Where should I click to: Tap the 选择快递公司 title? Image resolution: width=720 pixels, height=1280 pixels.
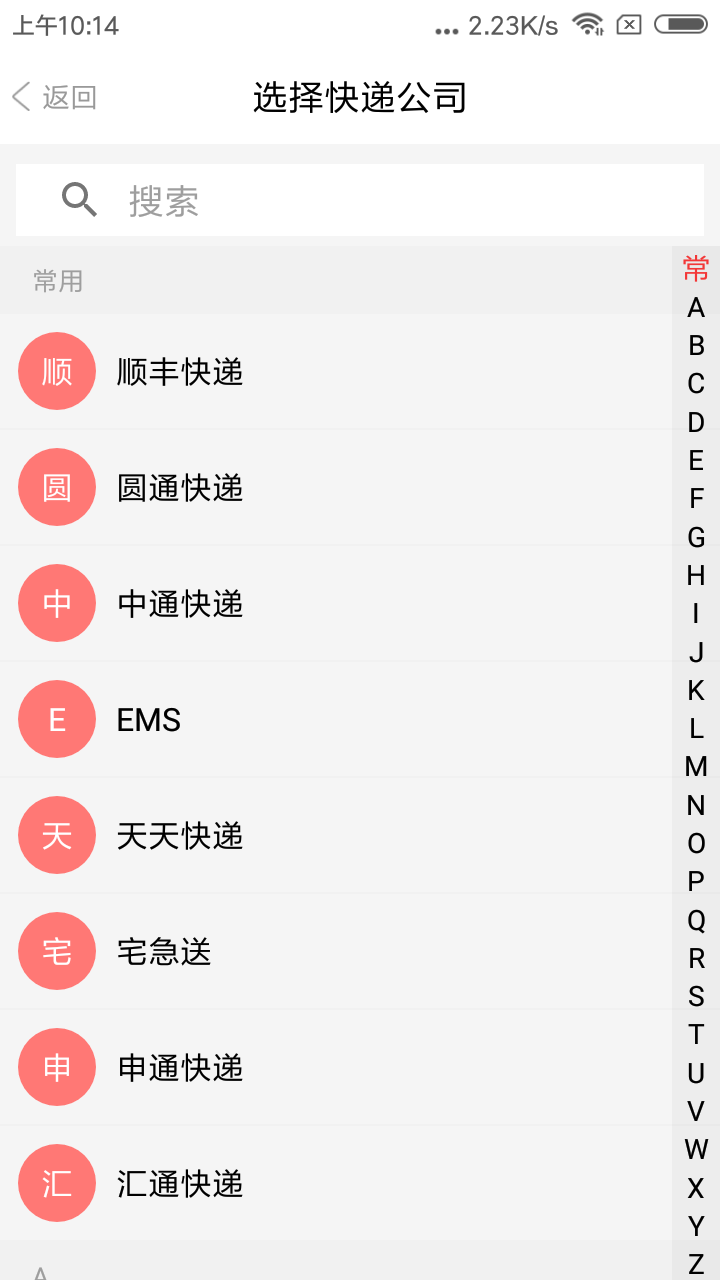click(360, 96)
